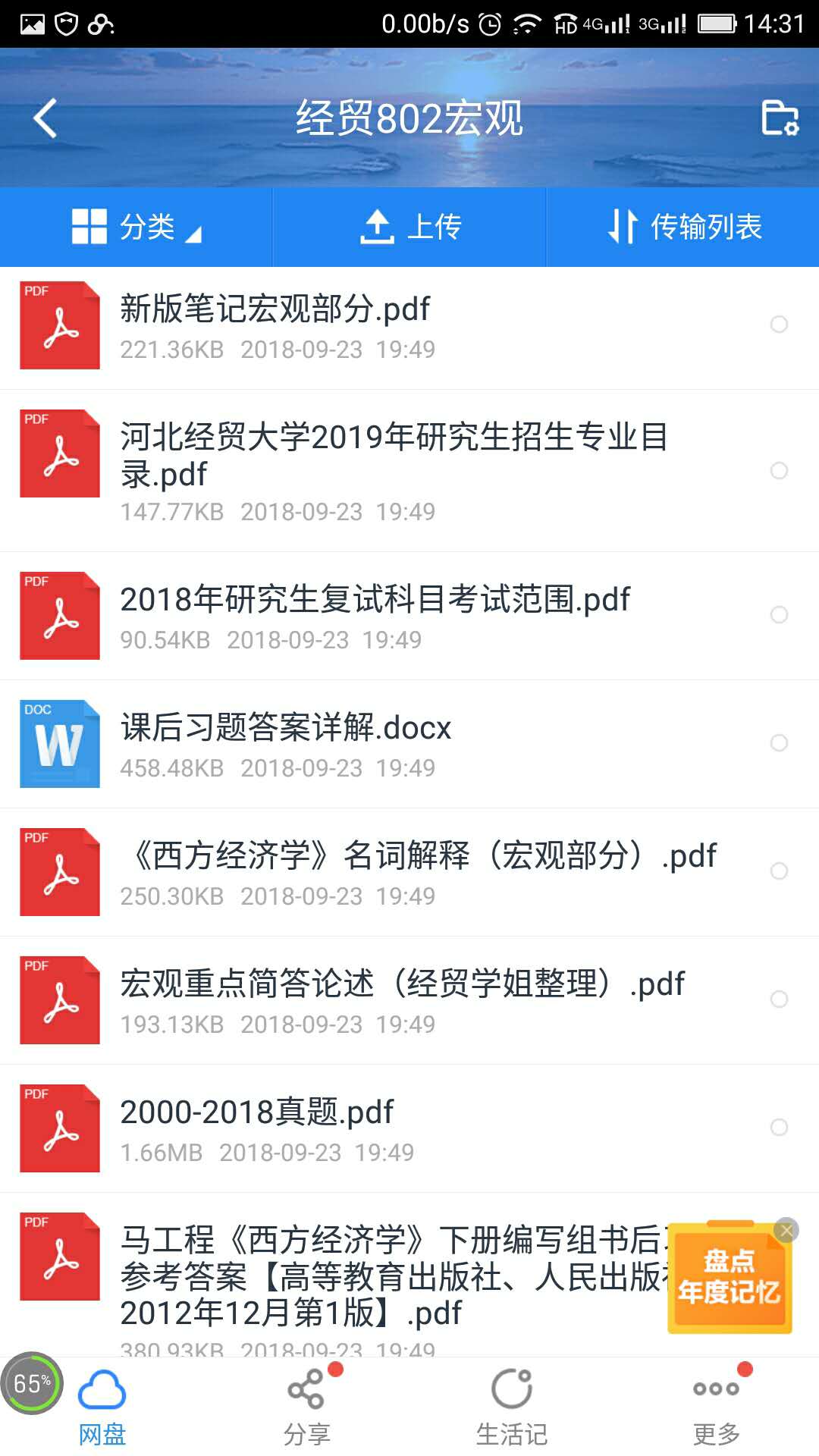Open 2018年研究生复试科目考试范围.pdf
The height and width of the screenshot is (1456, 819).
point(409,616)
